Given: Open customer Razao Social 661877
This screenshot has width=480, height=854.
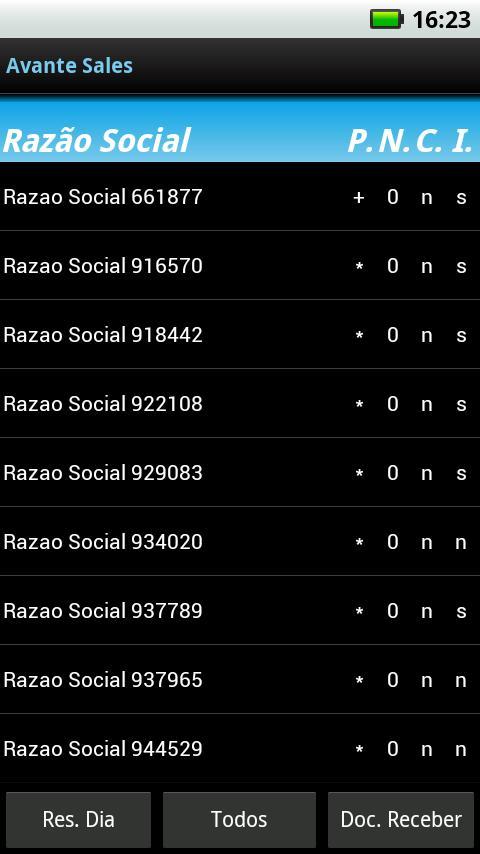Looking at the screenshot, I should 240,197.
